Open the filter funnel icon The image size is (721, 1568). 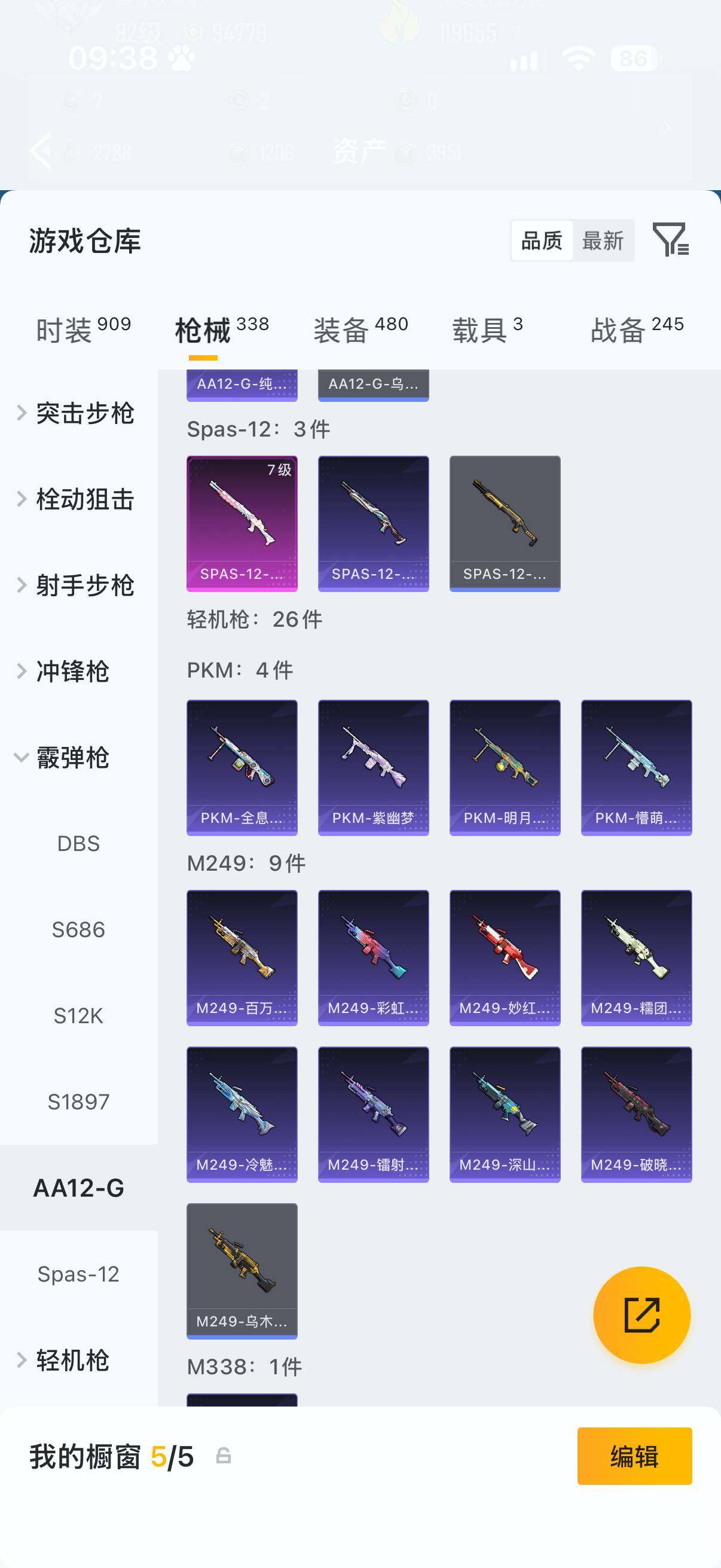(671, 239)
